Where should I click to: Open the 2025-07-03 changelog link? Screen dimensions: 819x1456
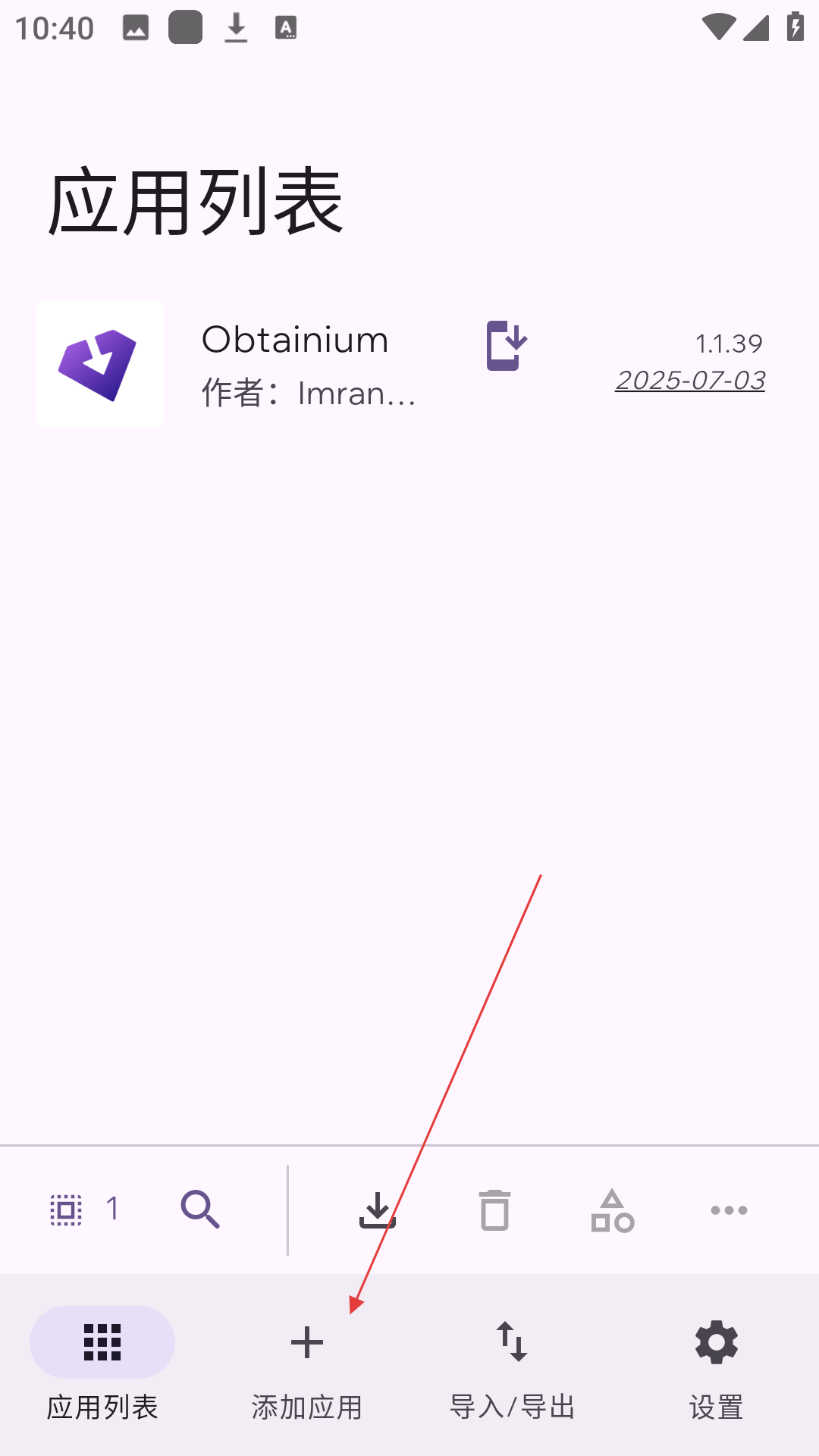tap(690, 380)
